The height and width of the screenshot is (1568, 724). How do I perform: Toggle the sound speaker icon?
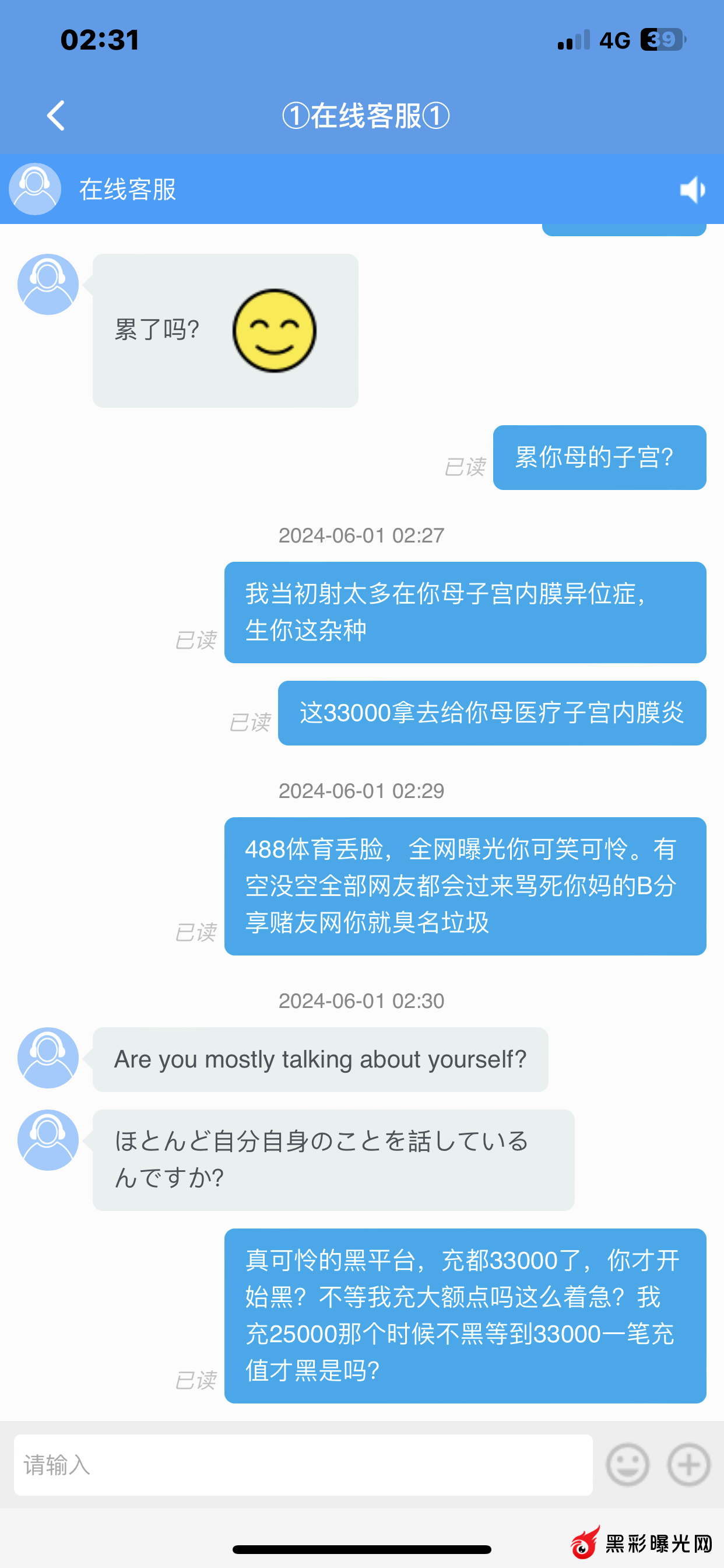click(x=693, y=190)
